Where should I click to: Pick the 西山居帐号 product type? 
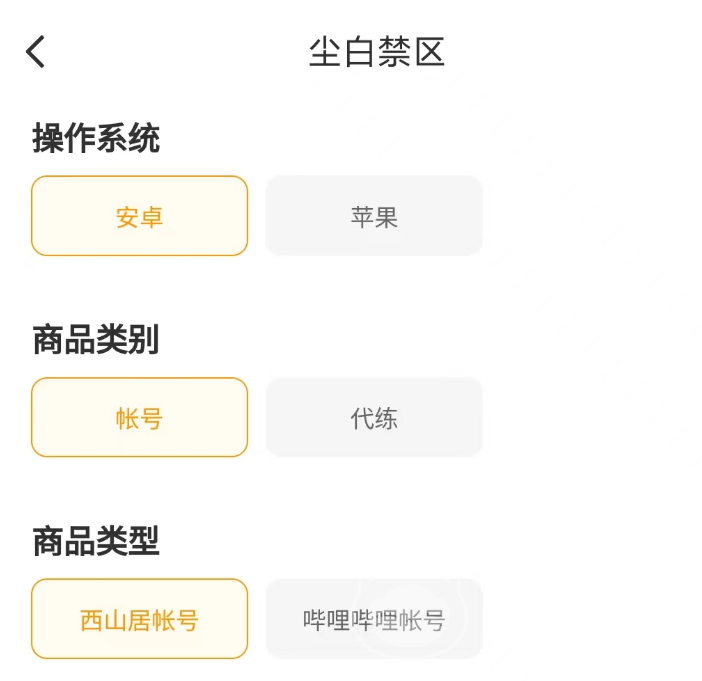click(x=139, y=620)
